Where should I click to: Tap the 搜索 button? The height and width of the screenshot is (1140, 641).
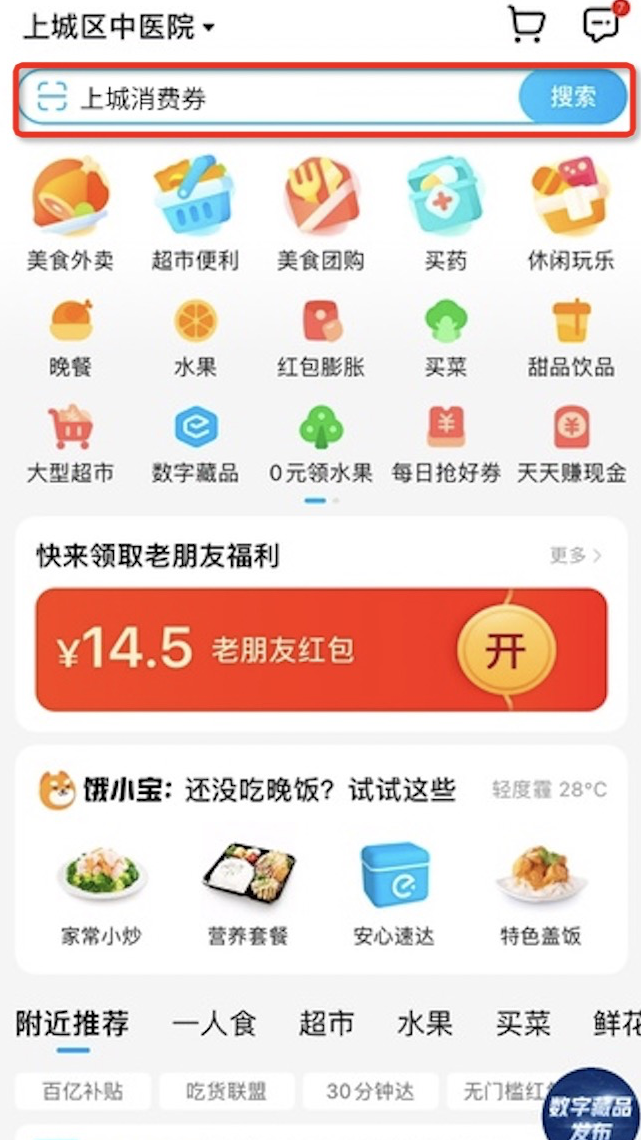tap(573, 97)
